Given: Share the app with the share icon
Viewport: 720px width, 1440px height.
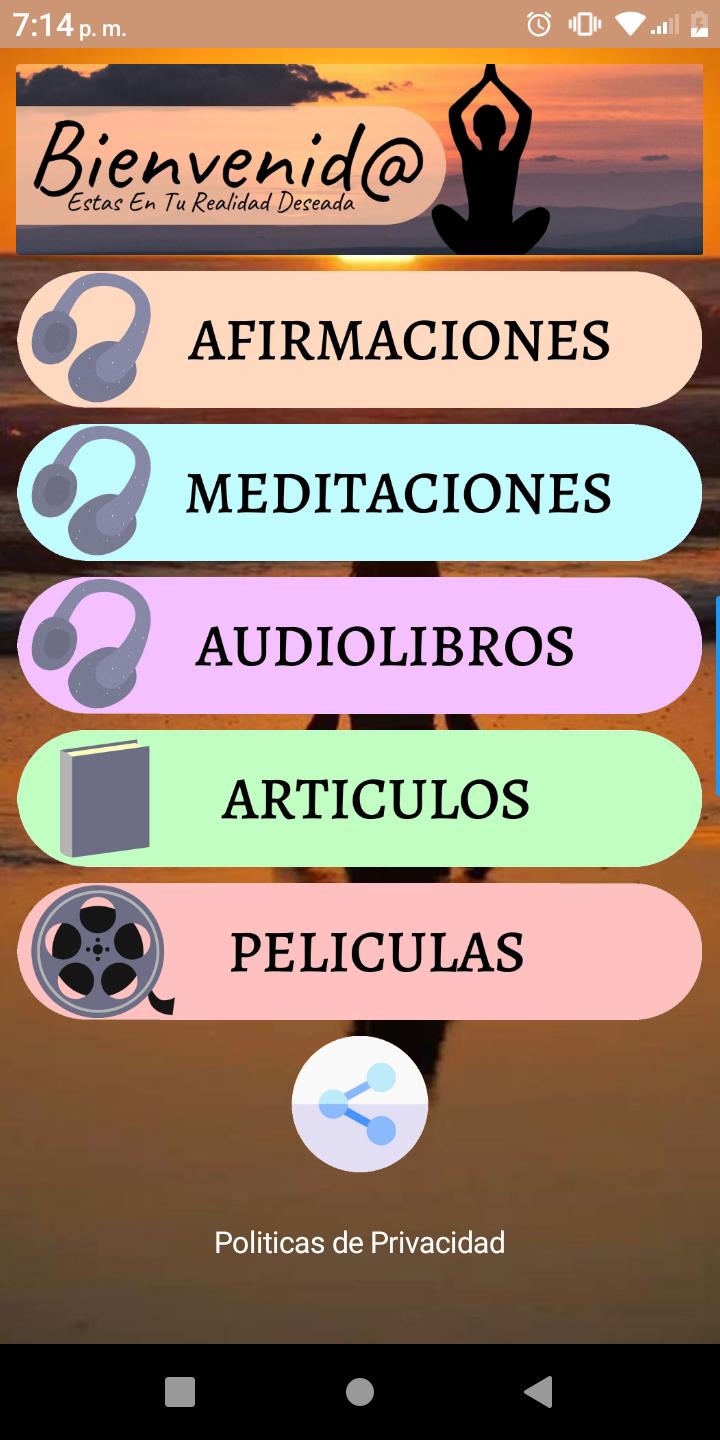Looking at the screenshot, I should click(x=360, y=1104).
